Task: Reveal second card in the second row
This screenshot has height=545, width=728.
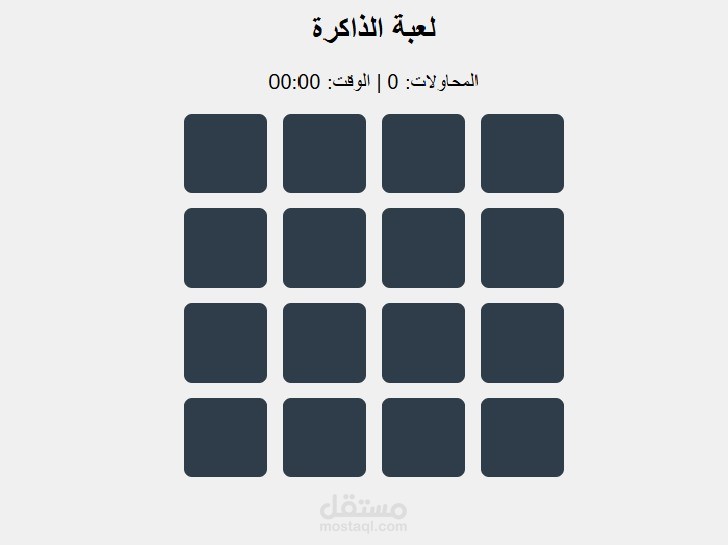Action: pyautogui.click(x=324, y=248)
